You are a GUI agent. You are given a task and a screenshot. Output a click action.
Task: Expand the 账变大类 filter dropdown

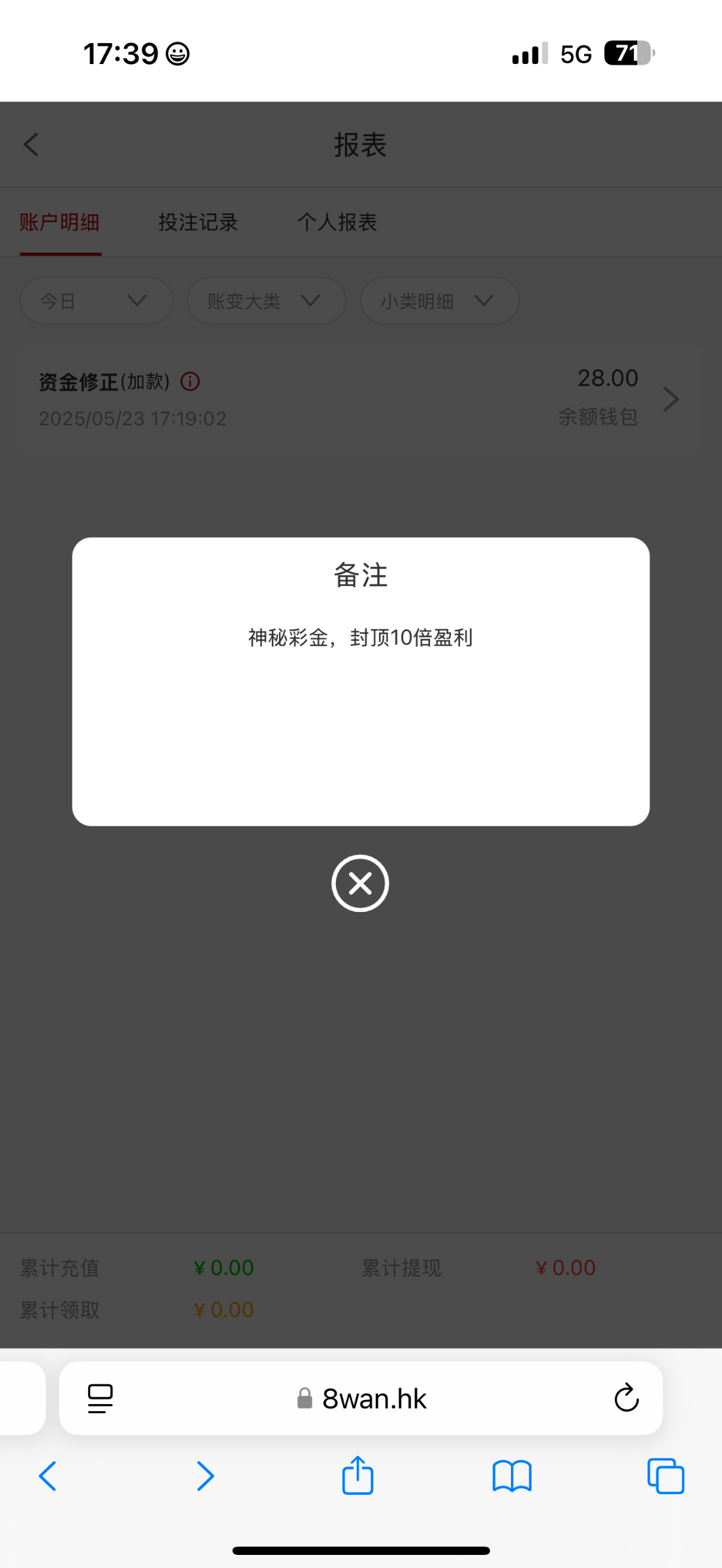[x=266, y=301]
